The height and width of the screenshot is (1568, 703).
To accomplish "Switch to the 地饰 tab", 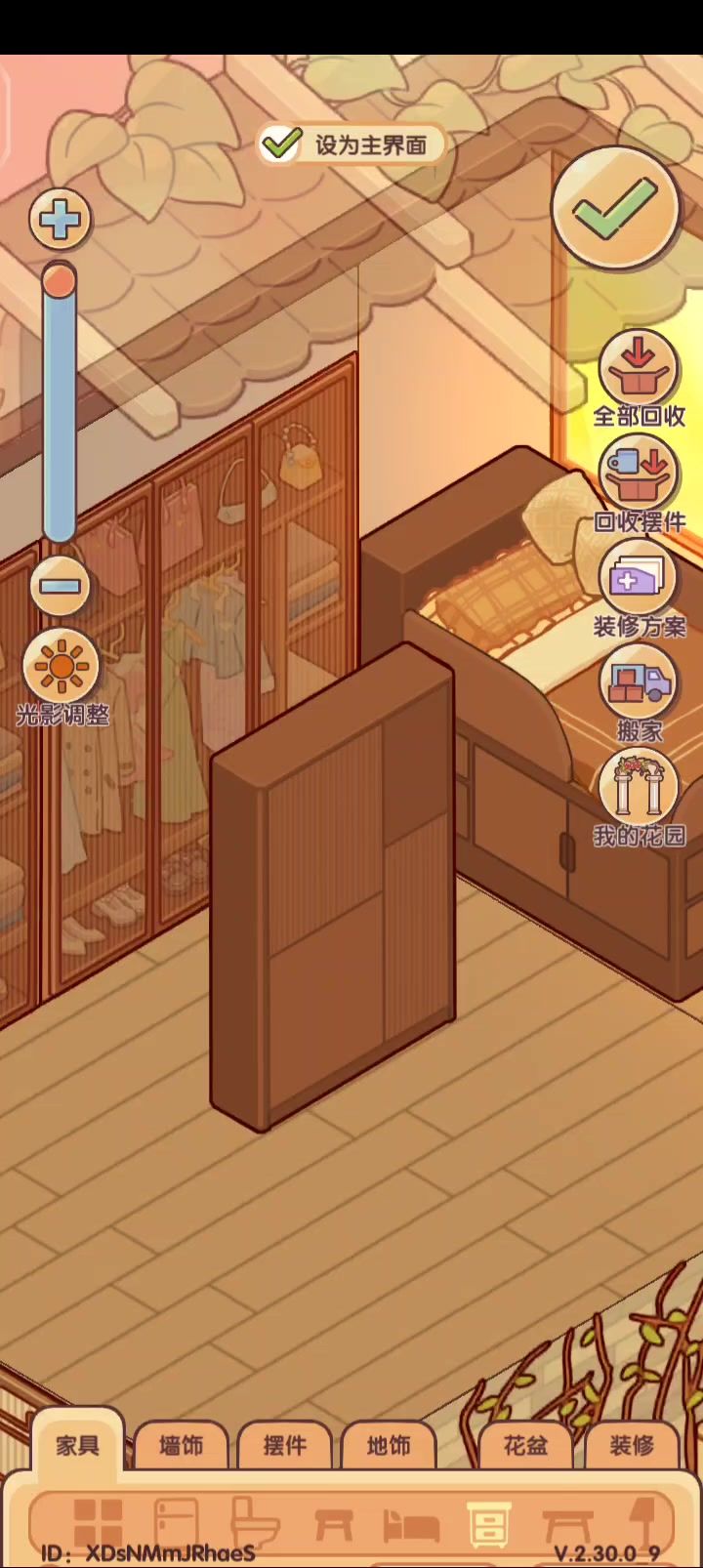I will click(x=388, y=1445).
